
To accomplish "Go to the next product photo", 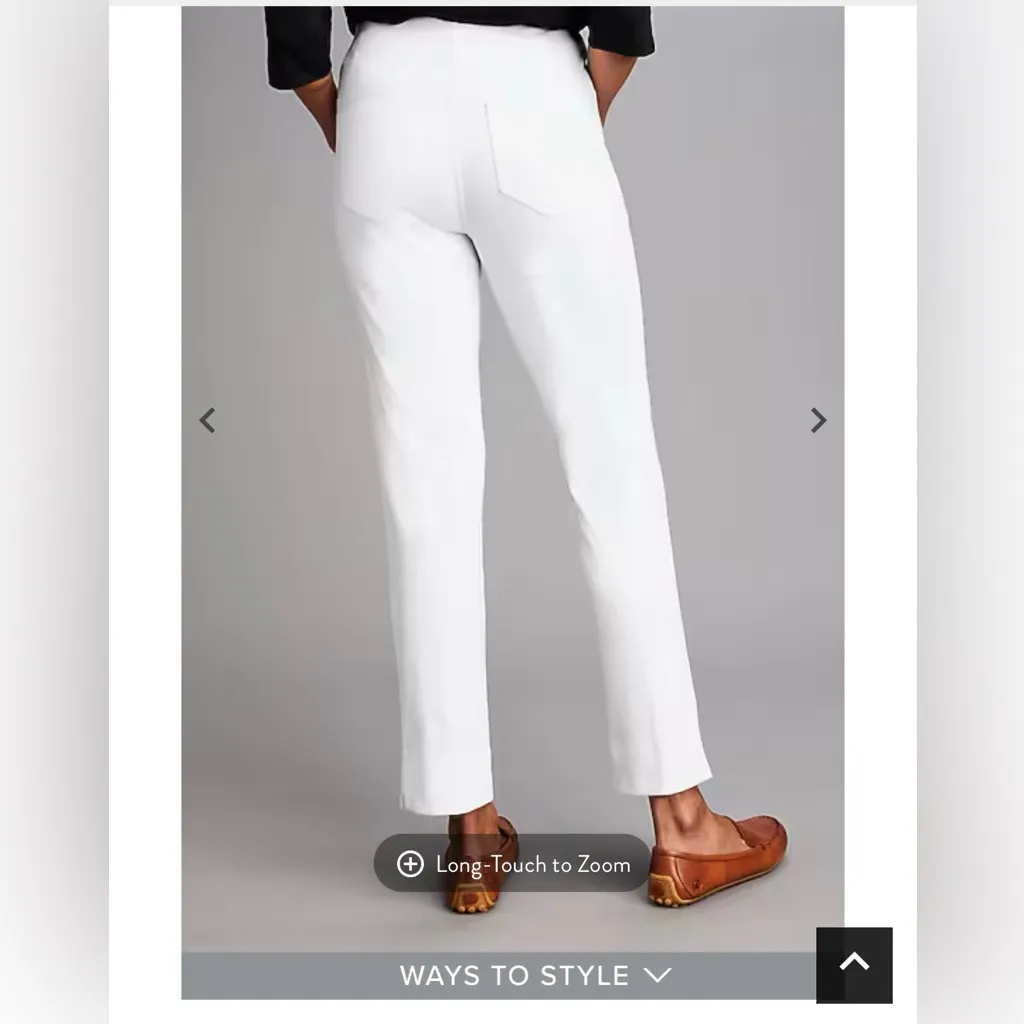I will tap(818, 420).
